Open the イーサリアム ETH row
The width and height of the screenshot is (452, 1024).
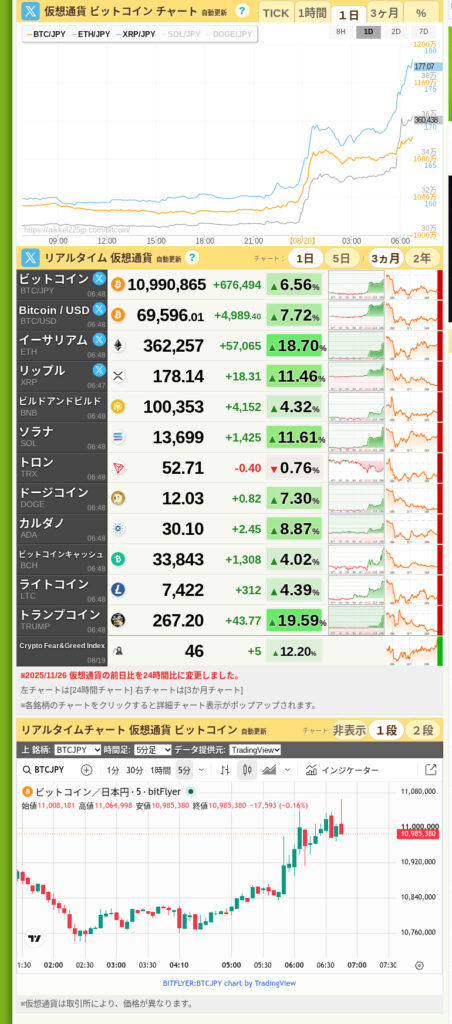click(227, 345)
